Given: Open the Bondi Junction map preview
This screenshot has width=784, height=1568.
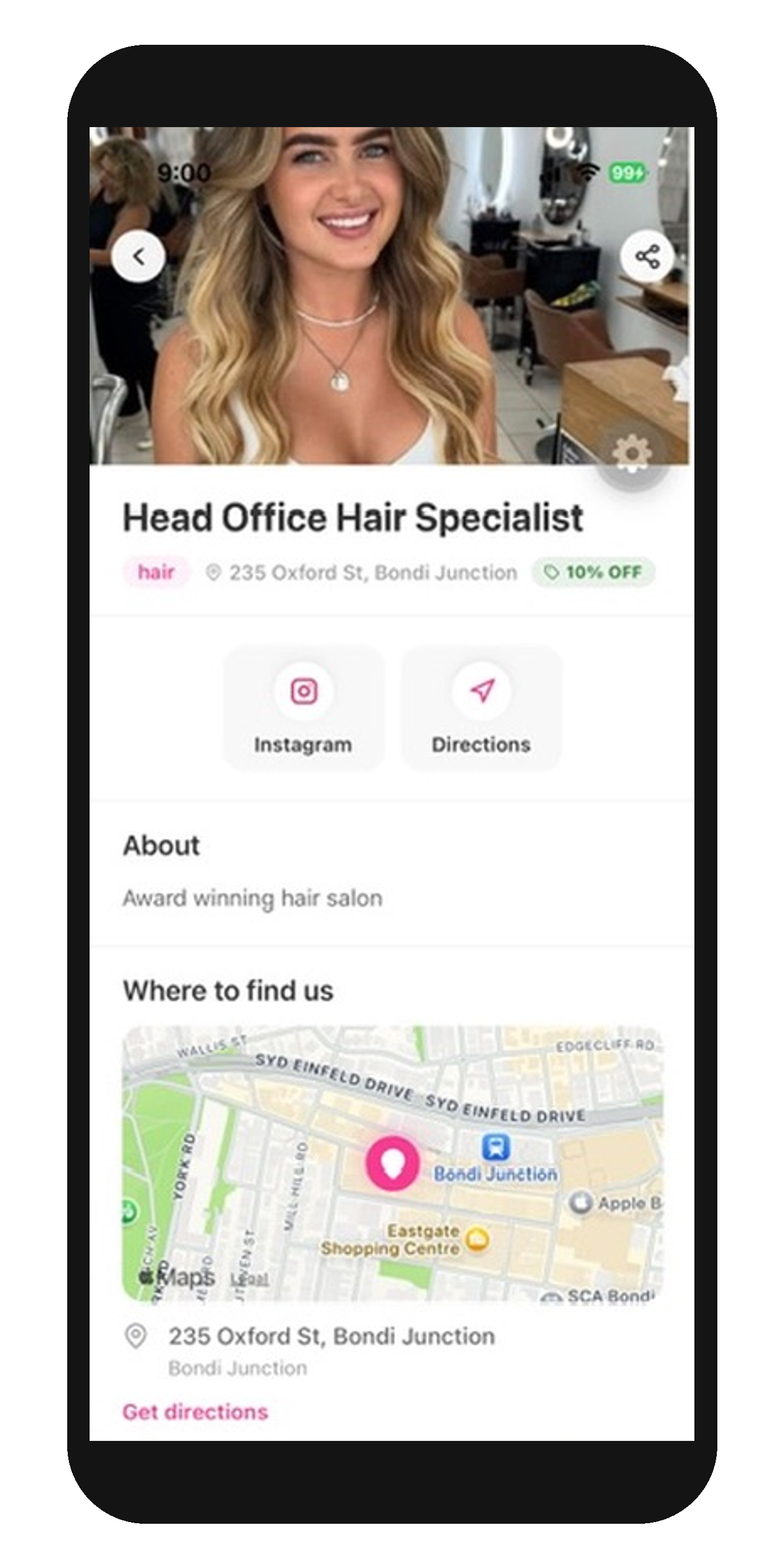Looking at the screenshot, I should pyautogui.click(x=392, y=1163).
